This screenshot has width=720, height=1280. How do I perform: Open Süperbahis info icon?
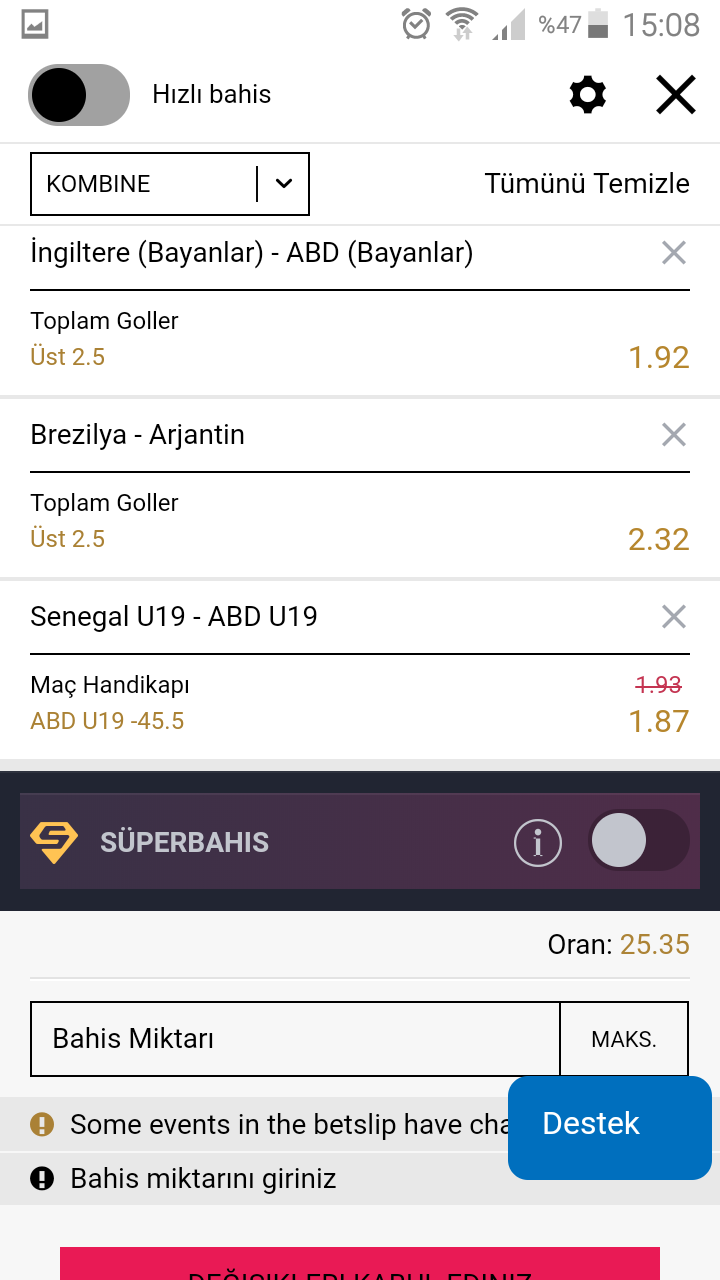[x=538, y=842]
